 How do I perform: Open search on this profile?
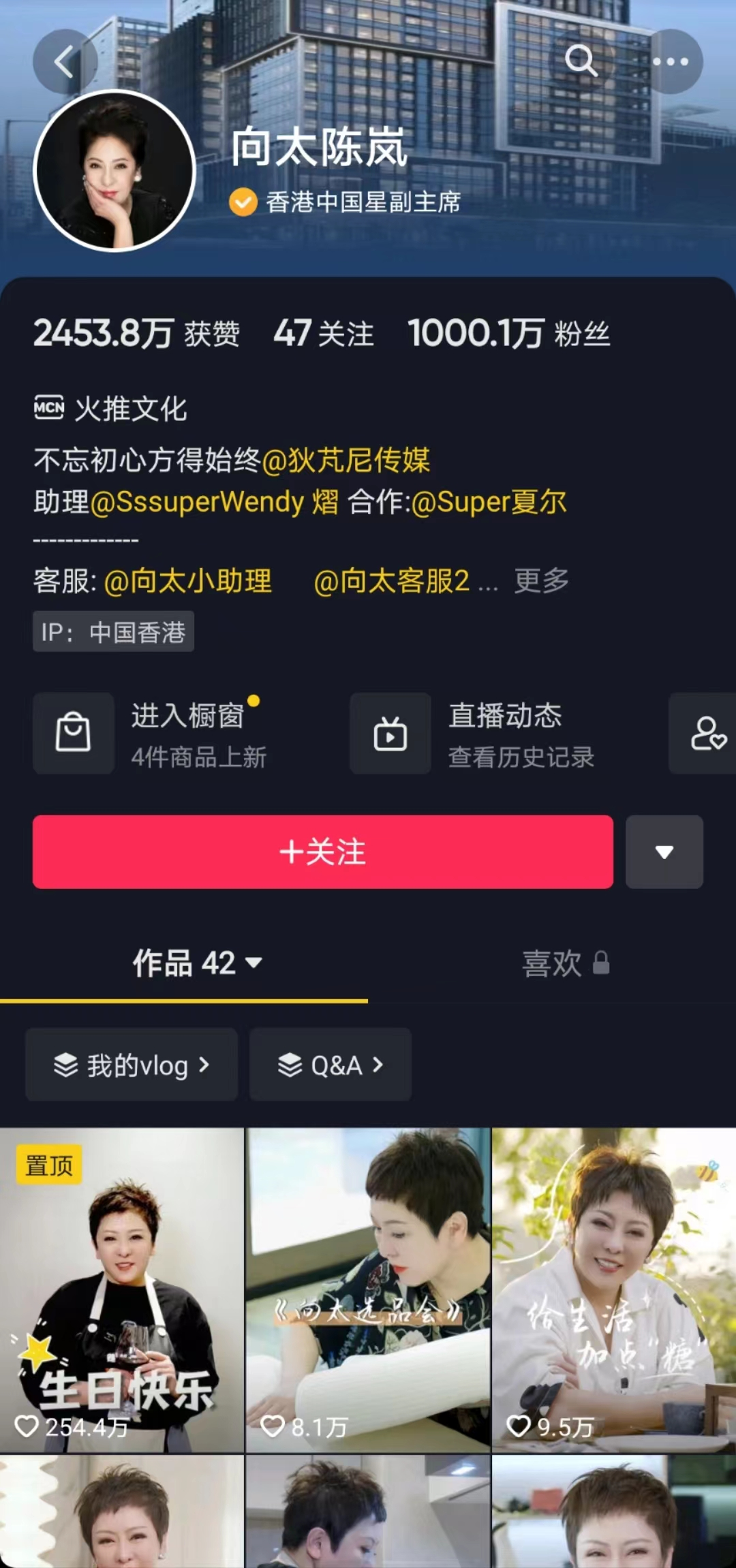(581, 62)
